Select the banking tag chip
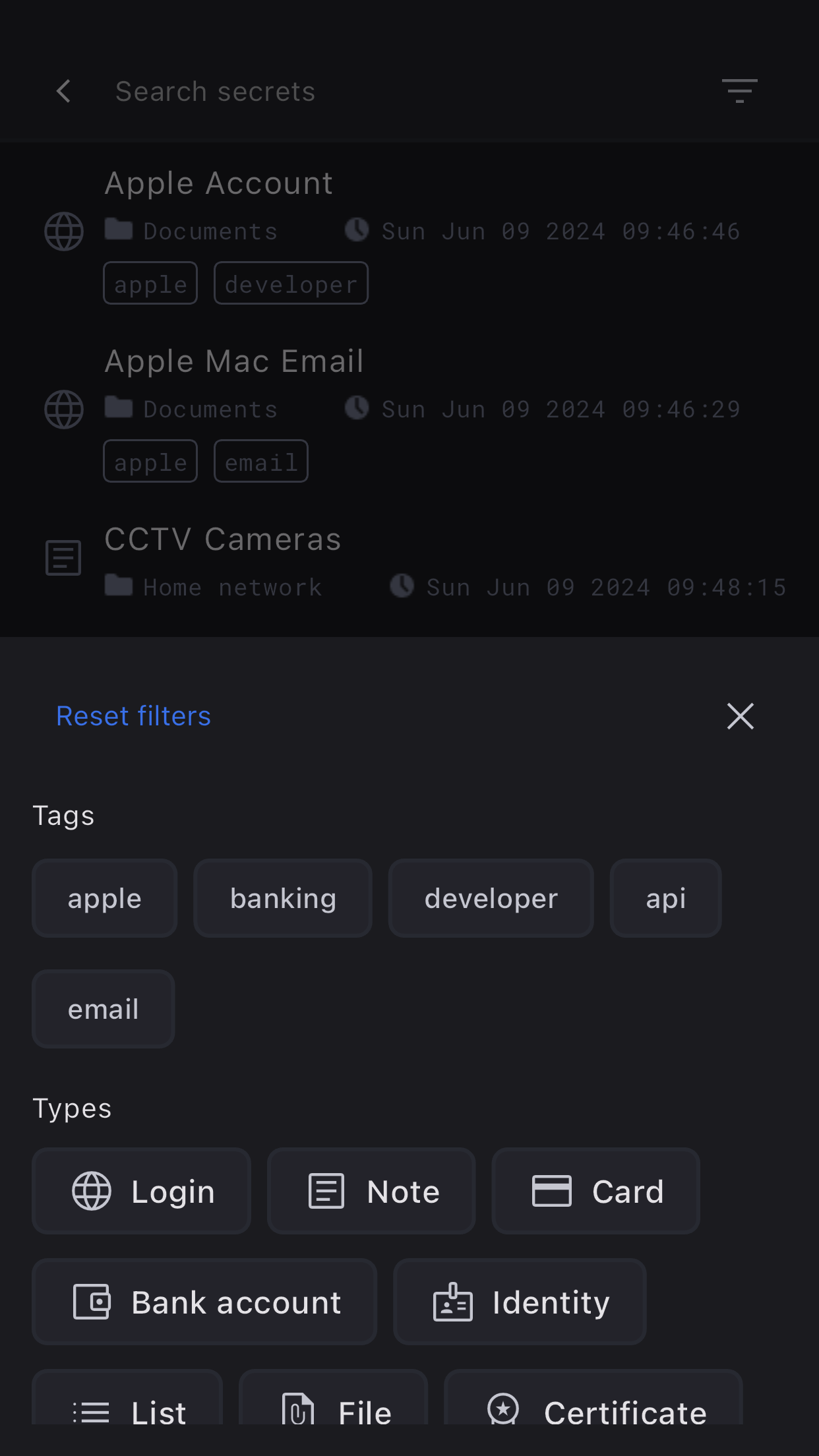 283,898
